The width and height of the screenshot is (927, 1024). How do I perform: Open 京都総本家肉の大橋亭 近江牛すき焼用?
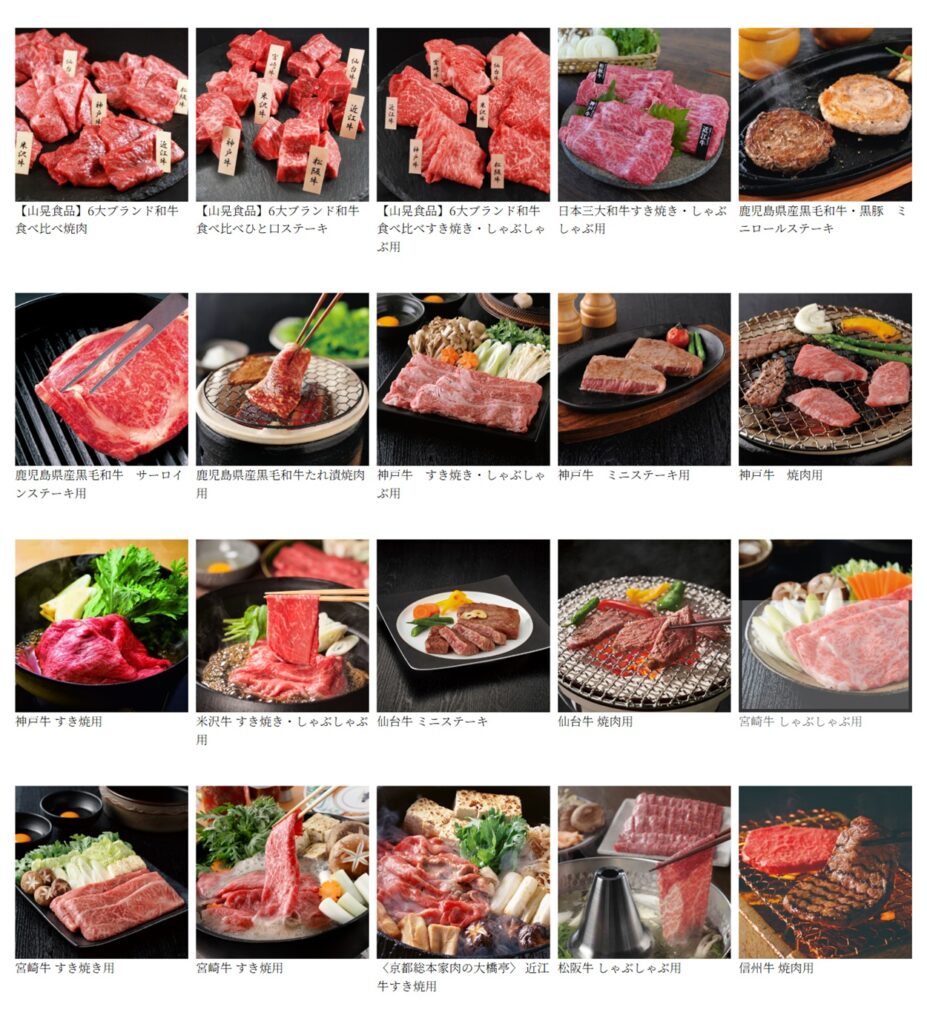[463, 872]
